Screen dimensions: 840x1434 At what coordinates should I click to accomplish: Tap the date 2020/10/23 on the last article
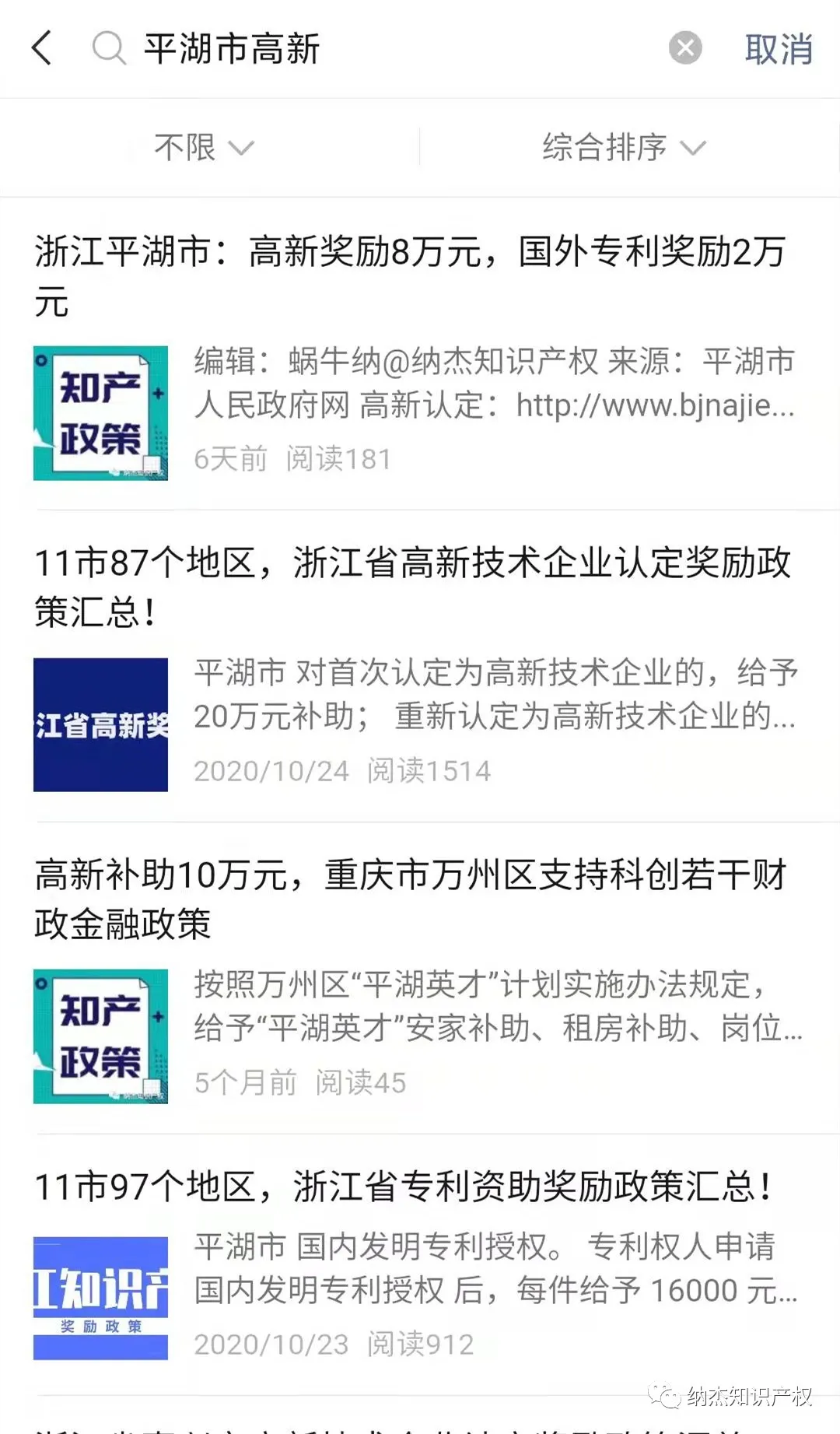point(270,1342)
